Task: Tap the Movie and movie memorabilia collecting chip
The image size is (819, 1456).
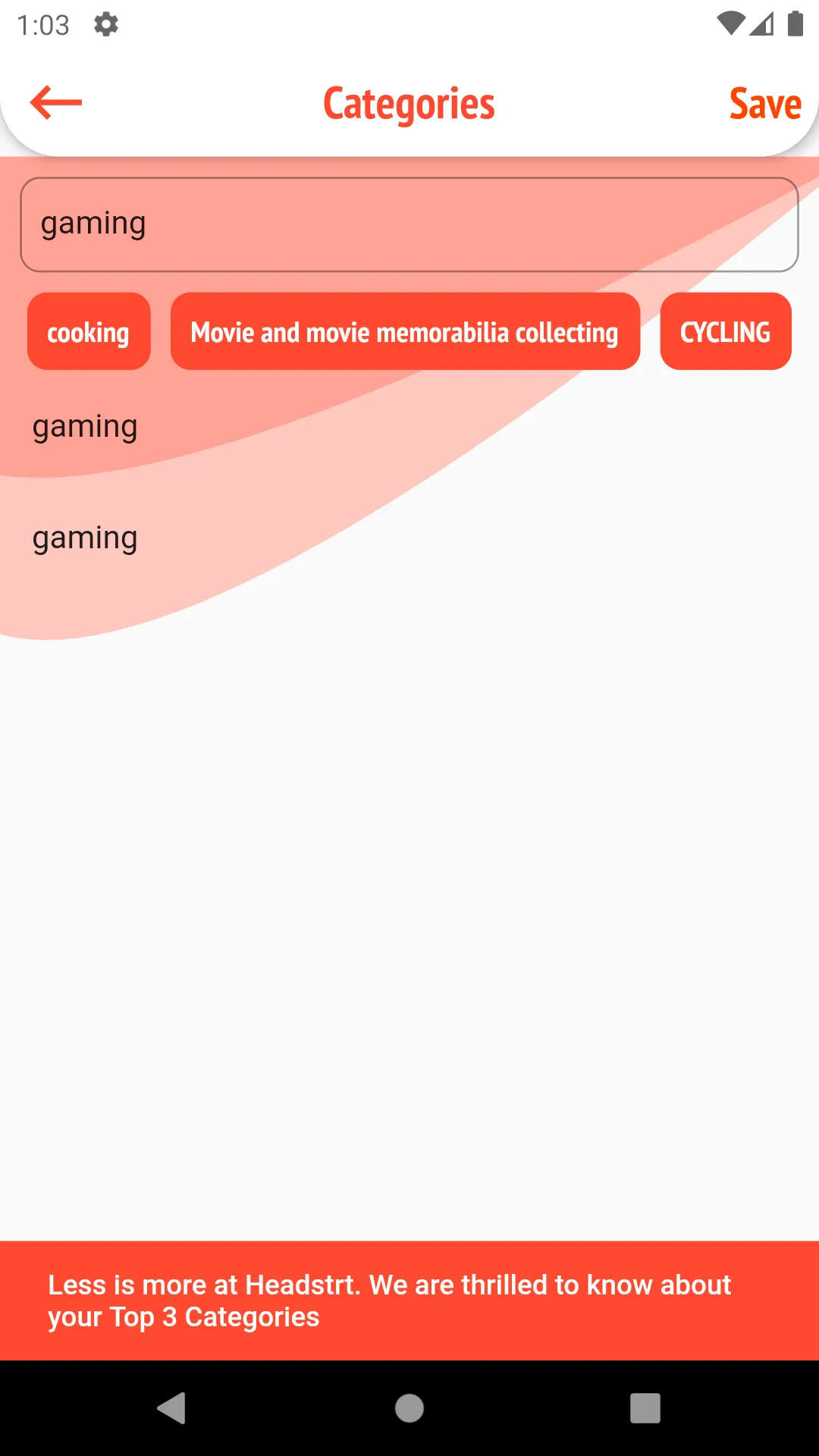Action: [x=405, y=331]
